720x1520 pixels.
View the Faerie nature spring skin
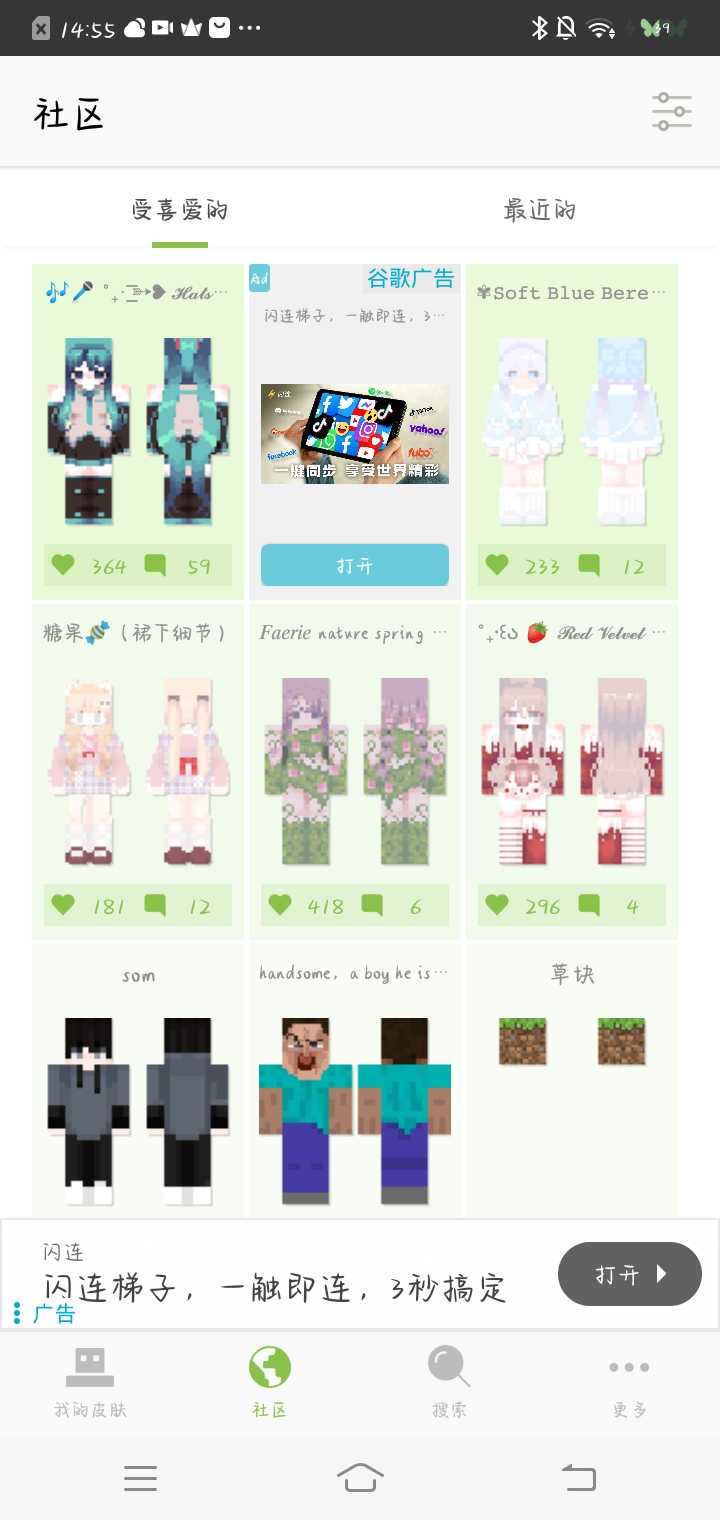[x=355, y=770]
